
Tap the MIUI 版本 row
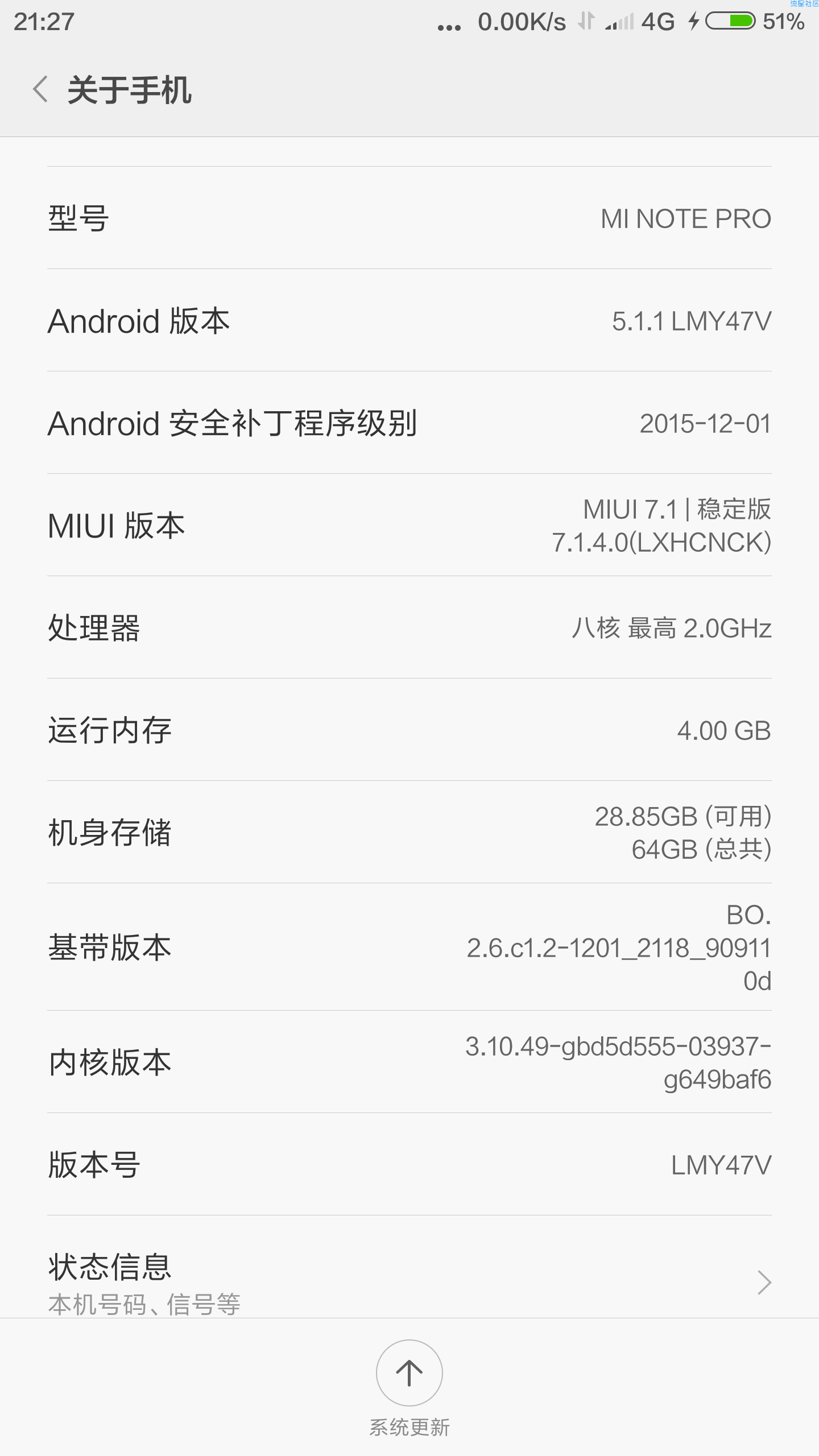[x=409, y=525]
